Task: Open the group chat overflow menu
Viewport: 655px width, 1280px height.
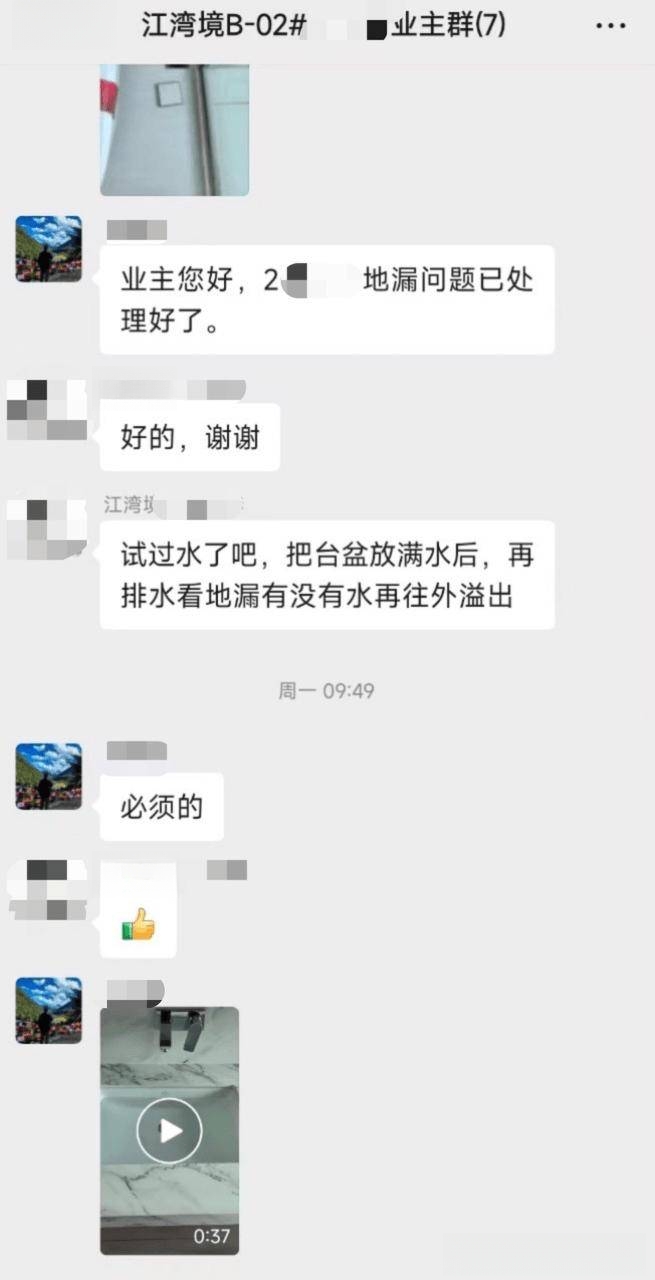Action: (x=610, y=27)
